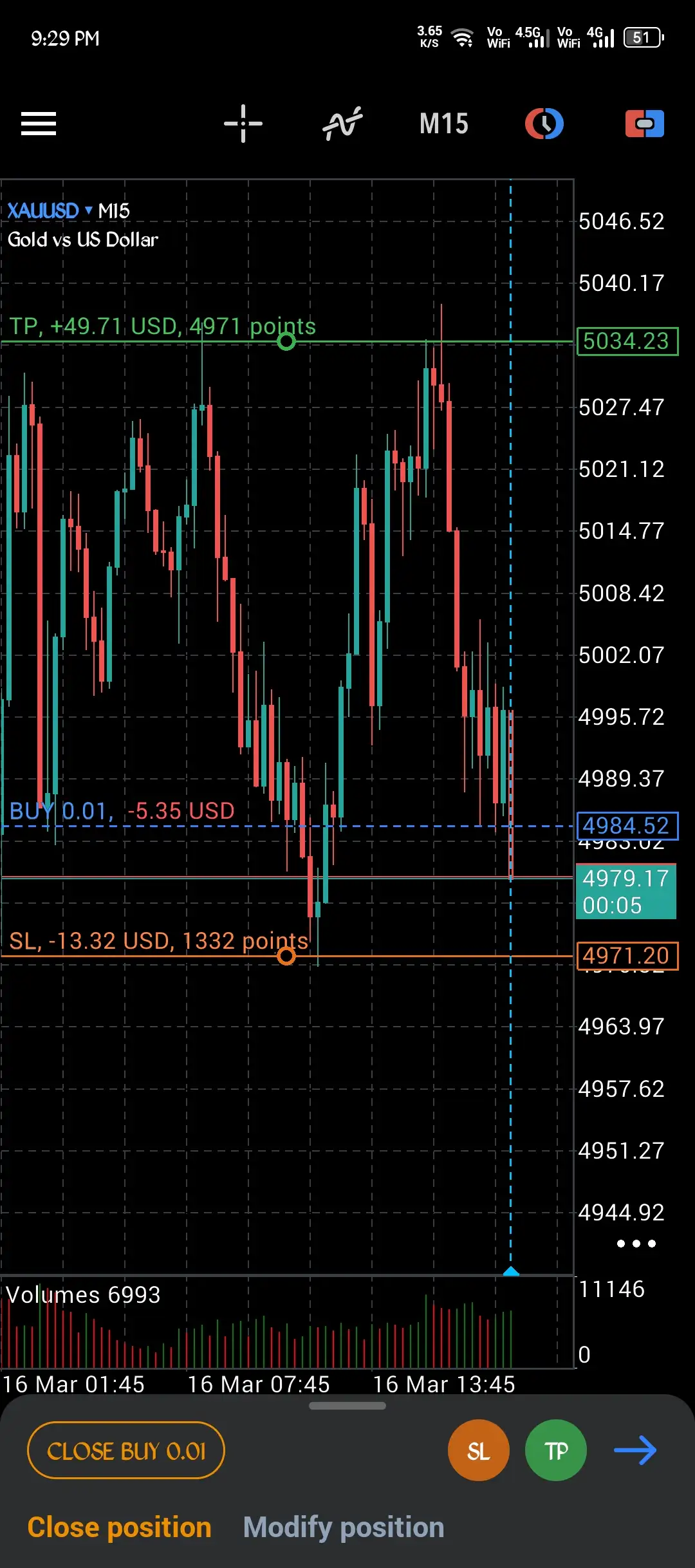
Task: Open the indicators list
Action: coord(342,124)
